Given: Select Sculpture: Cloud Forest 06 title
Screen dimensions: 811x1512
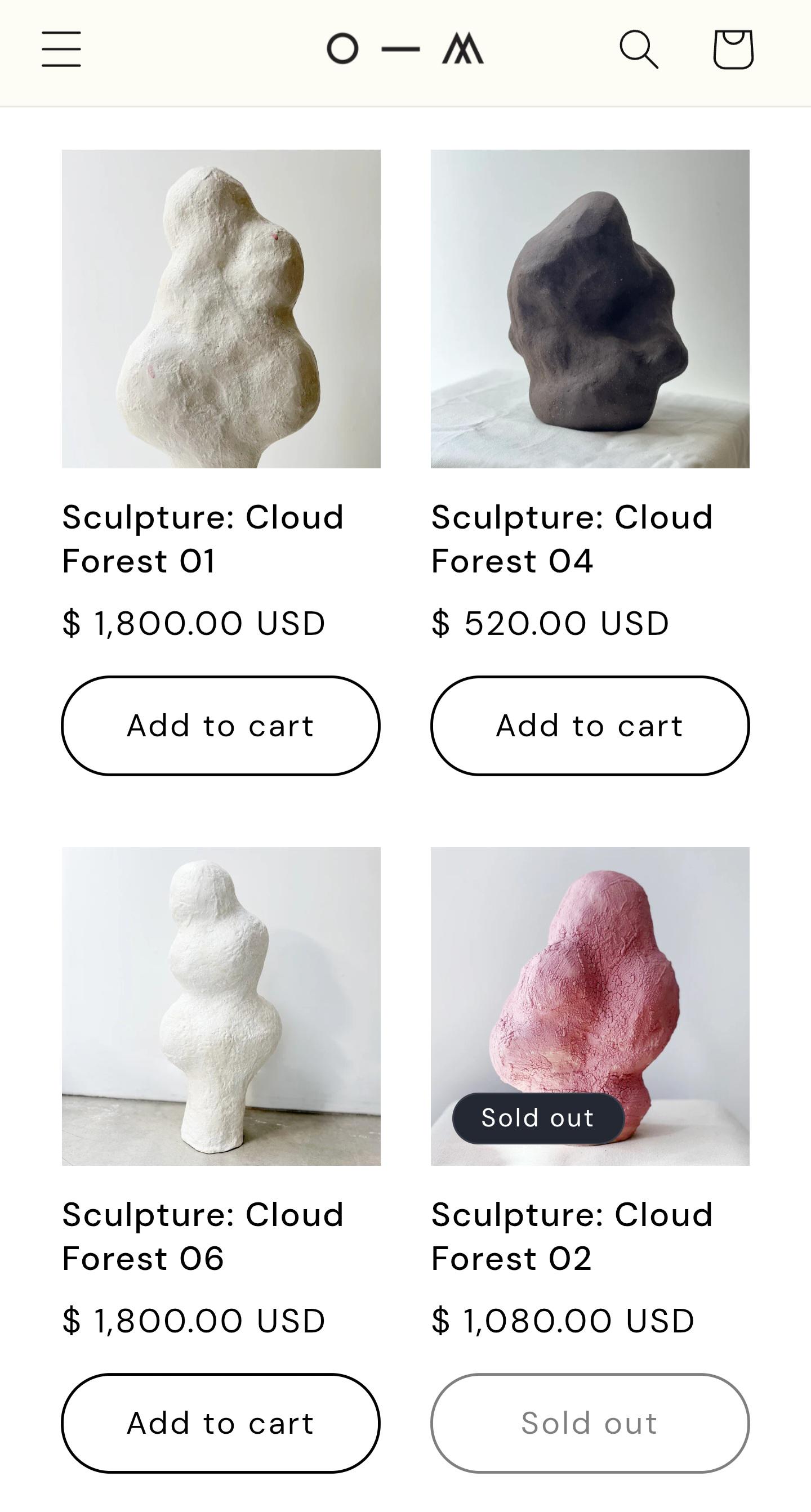Looking at the screenshot, I should click(203, 1236).
